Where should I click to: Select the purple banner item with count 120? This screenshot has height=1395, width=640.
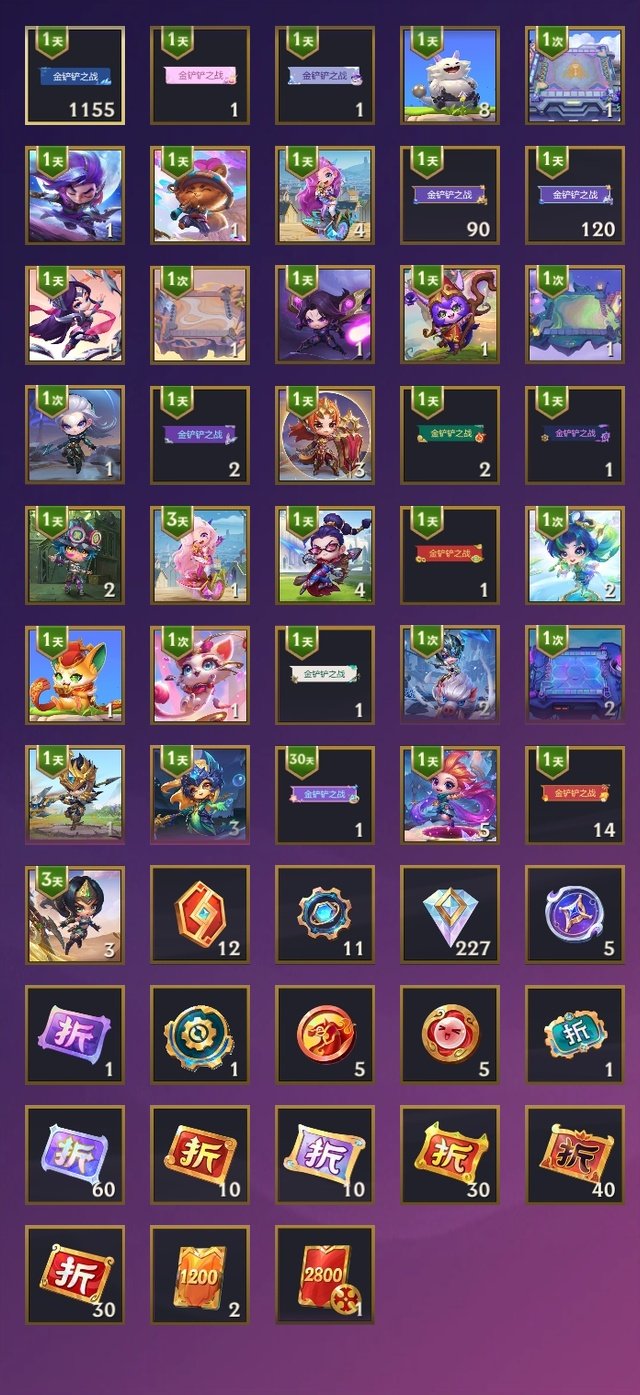[x=575, y=196]
